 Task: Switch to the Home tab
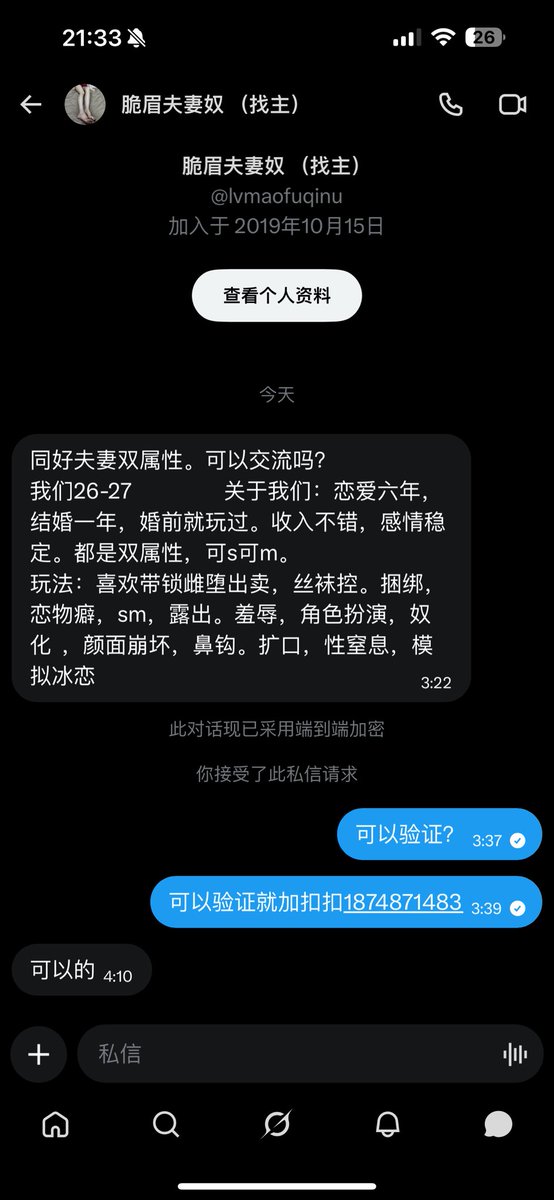(x=56, y=1125)
